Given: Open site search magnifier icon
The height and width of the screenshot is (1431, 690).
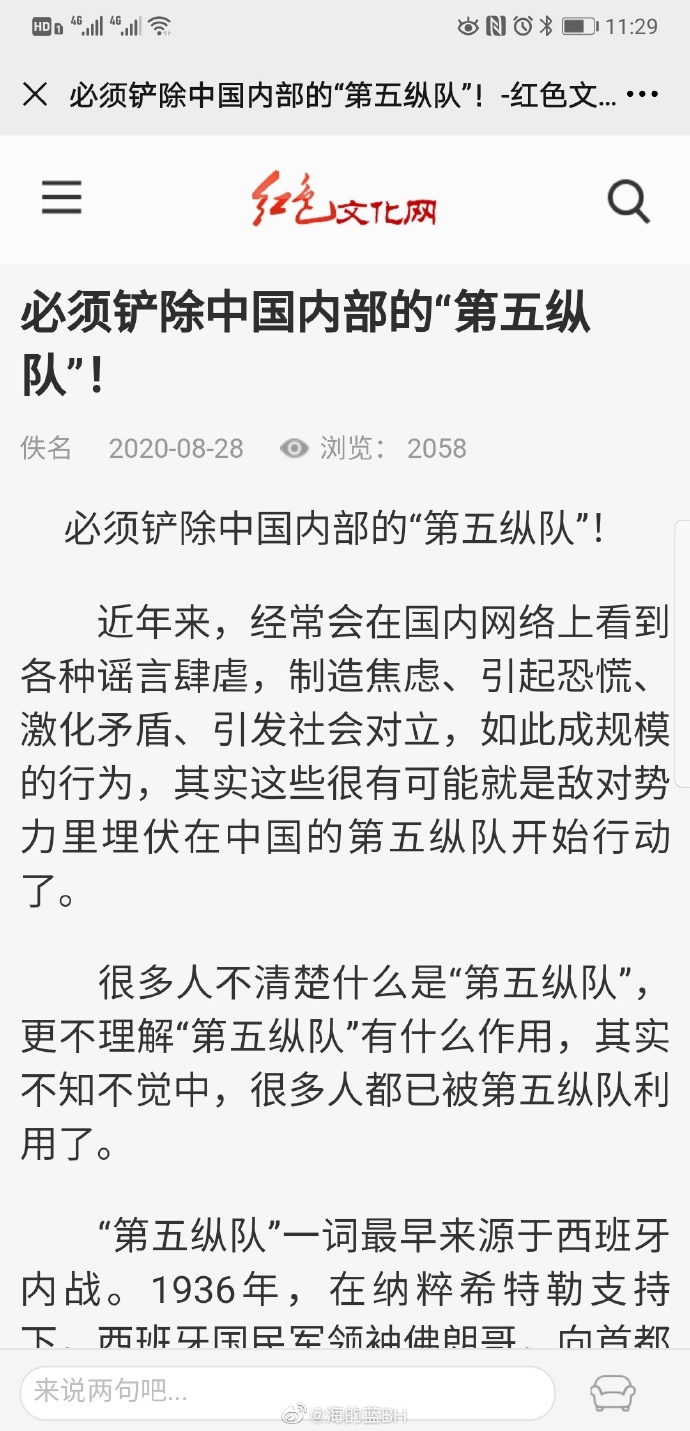Looking at the screenshot, I should (628, 201).
